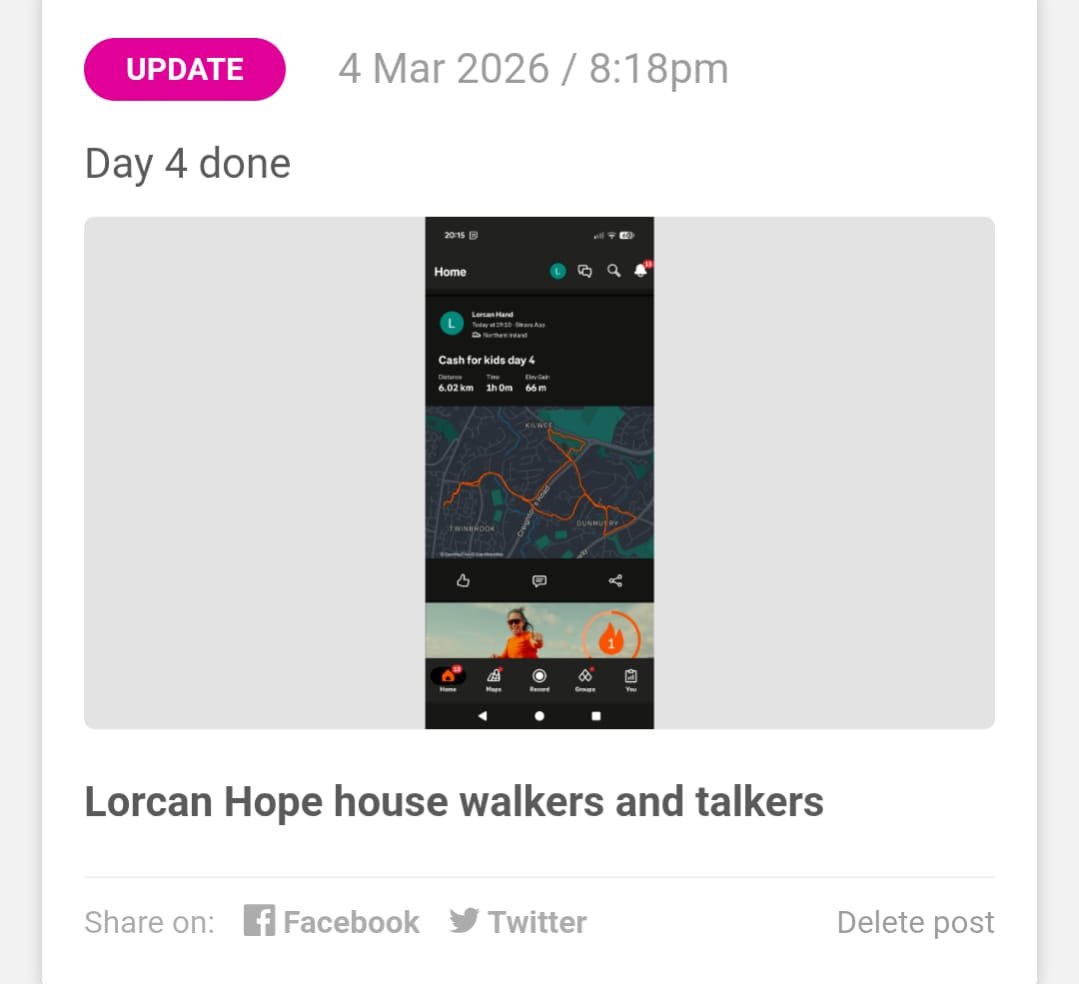Open the Day 4 screenshot image
Viewport: 1079px width, 984px height.
[539, 472]
